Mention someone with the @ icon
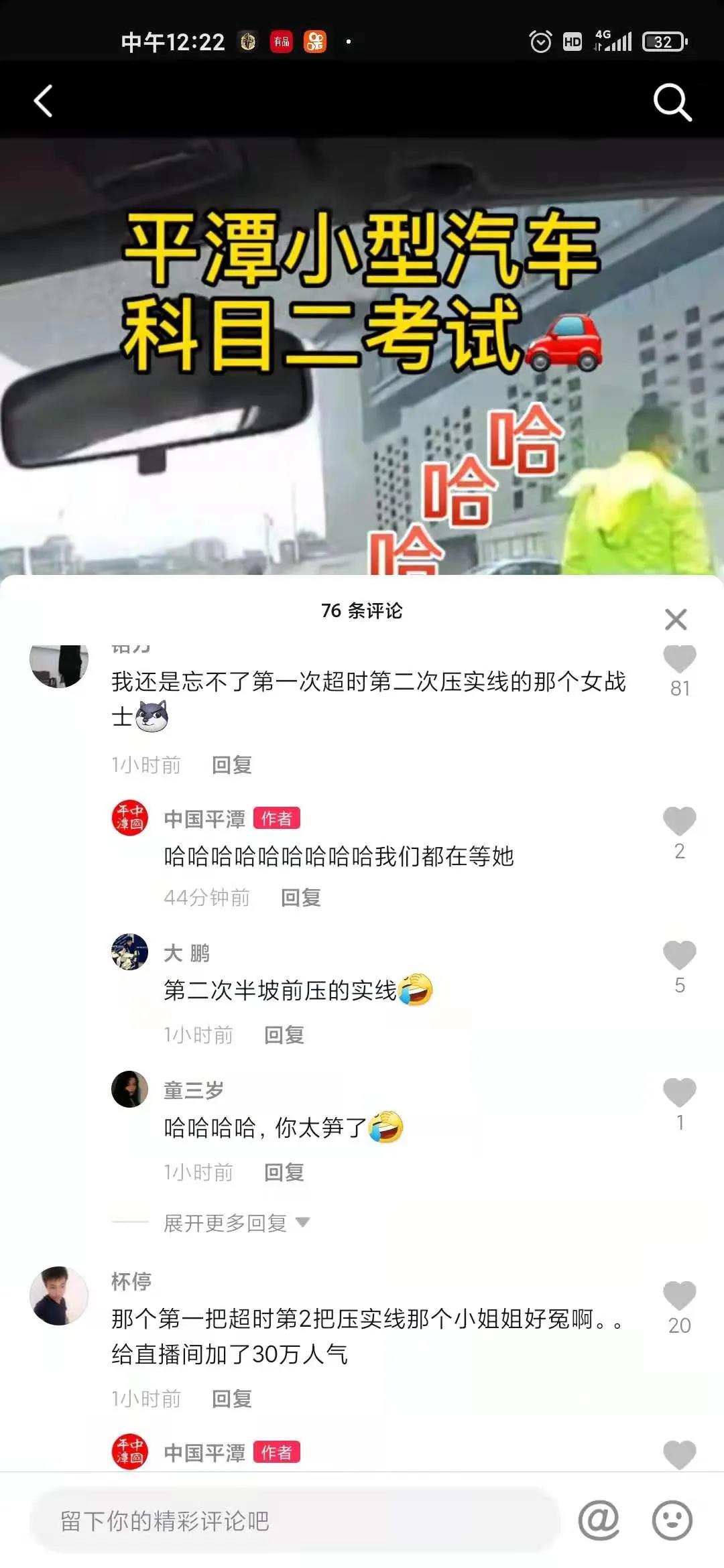This screenshot has height=1568, width=724. pyautogui.click(x=599, y=1520)
